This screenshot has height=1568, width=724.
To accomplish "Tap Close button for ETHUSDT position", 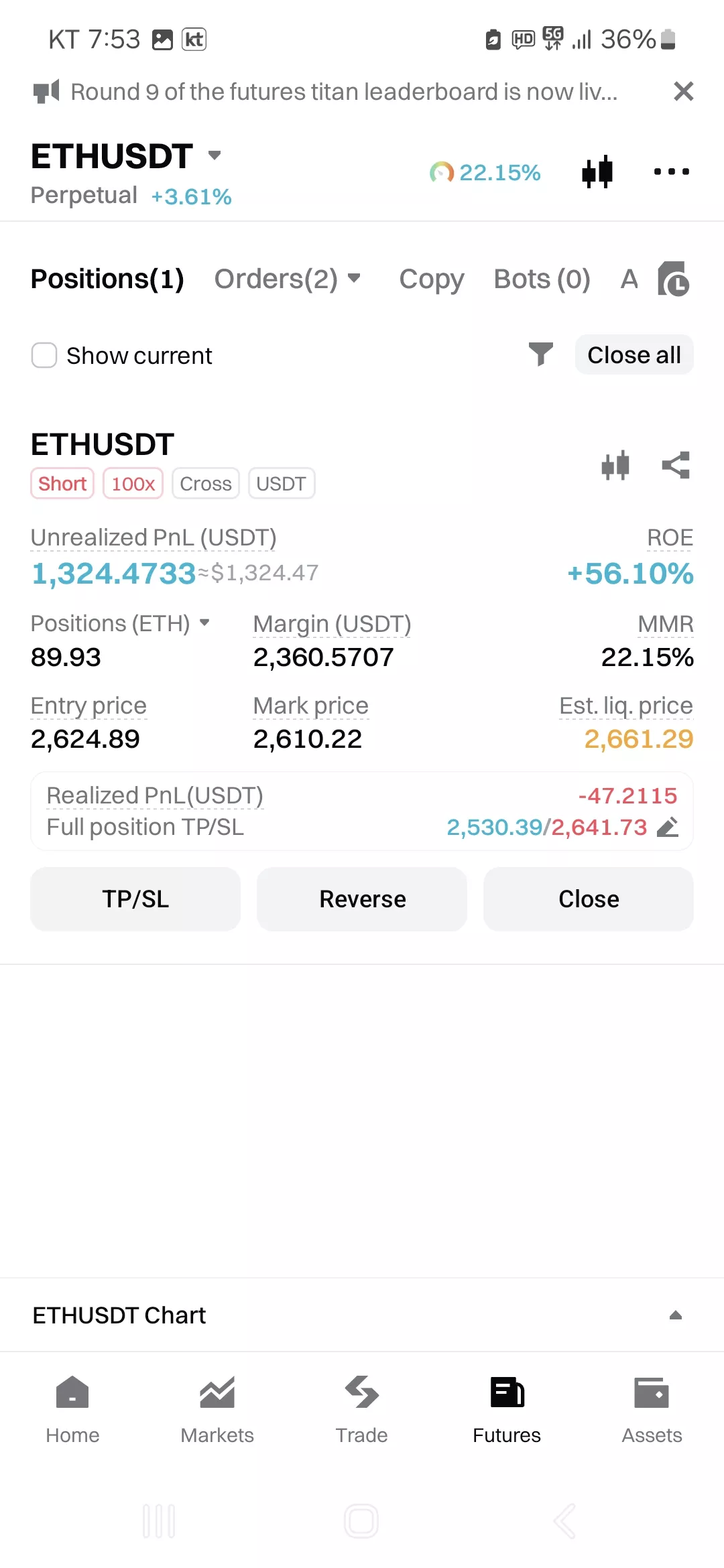I will pos(589,899).
